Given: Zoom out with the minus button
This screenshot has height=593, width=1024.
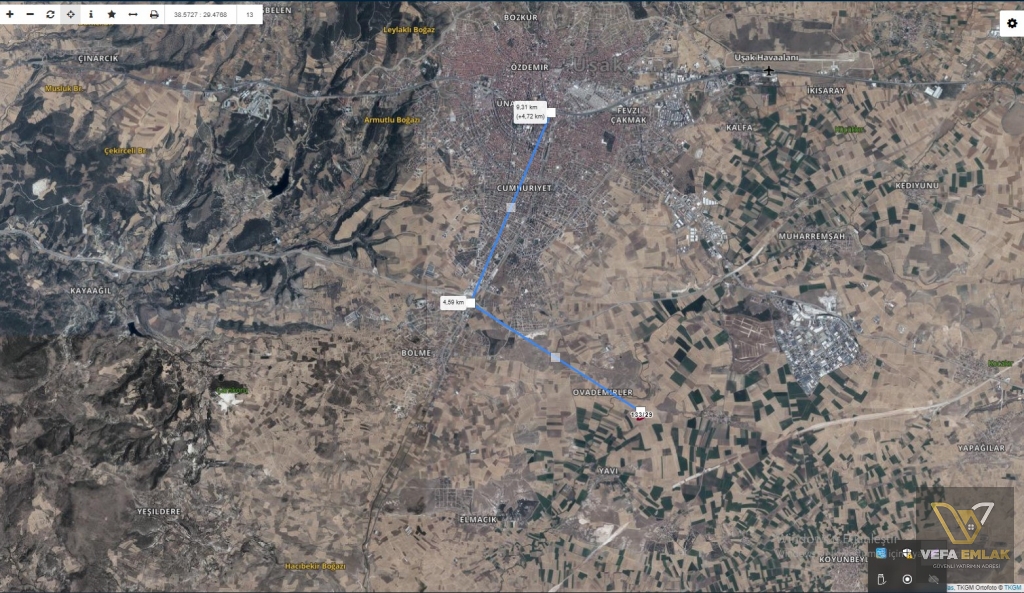Looking at the screenshot, I should pyautogui.click(x=30, y=15).
